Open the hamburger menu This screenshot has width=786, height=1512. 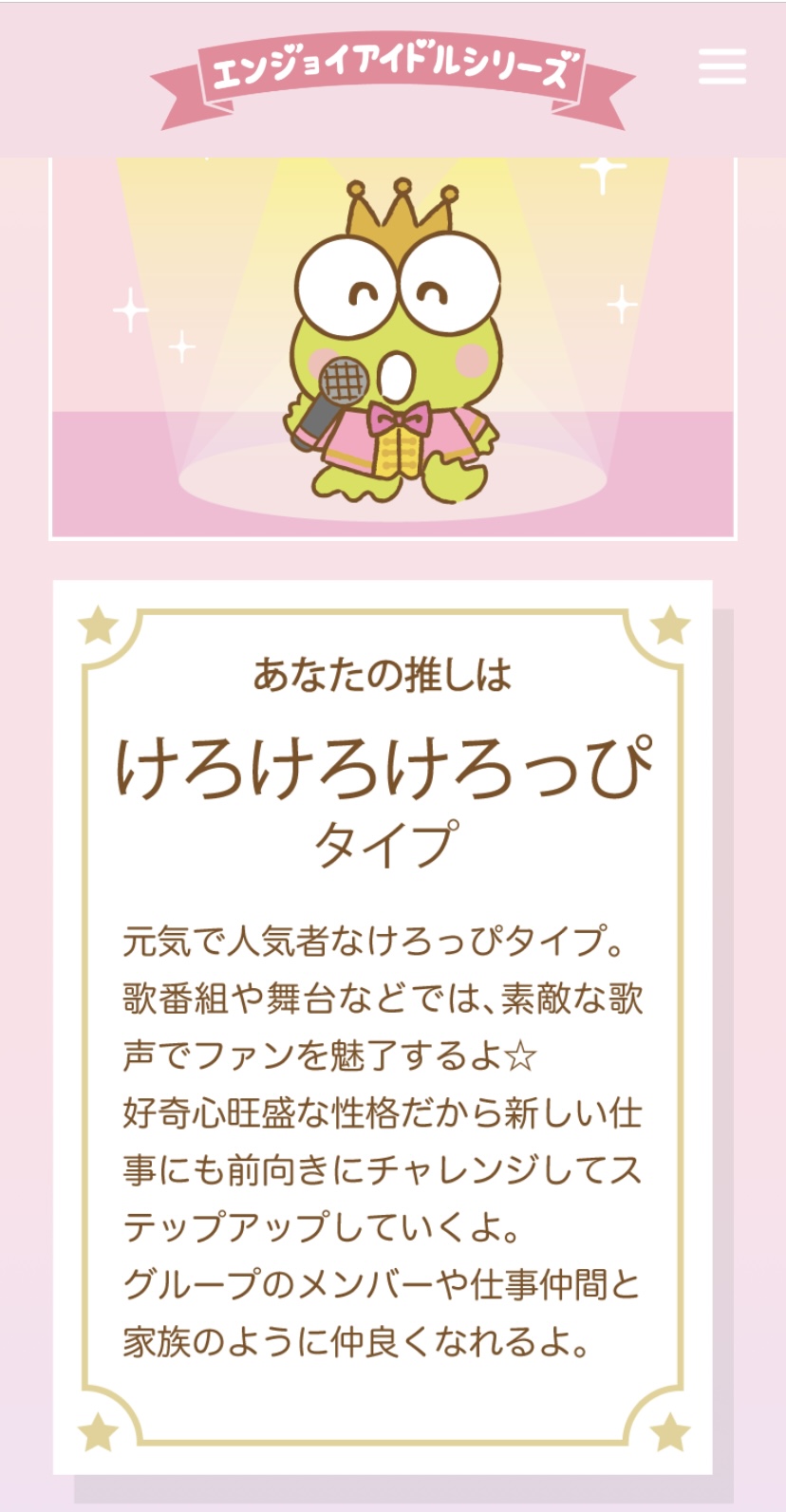pyautogui.click(x=722, y=66)
